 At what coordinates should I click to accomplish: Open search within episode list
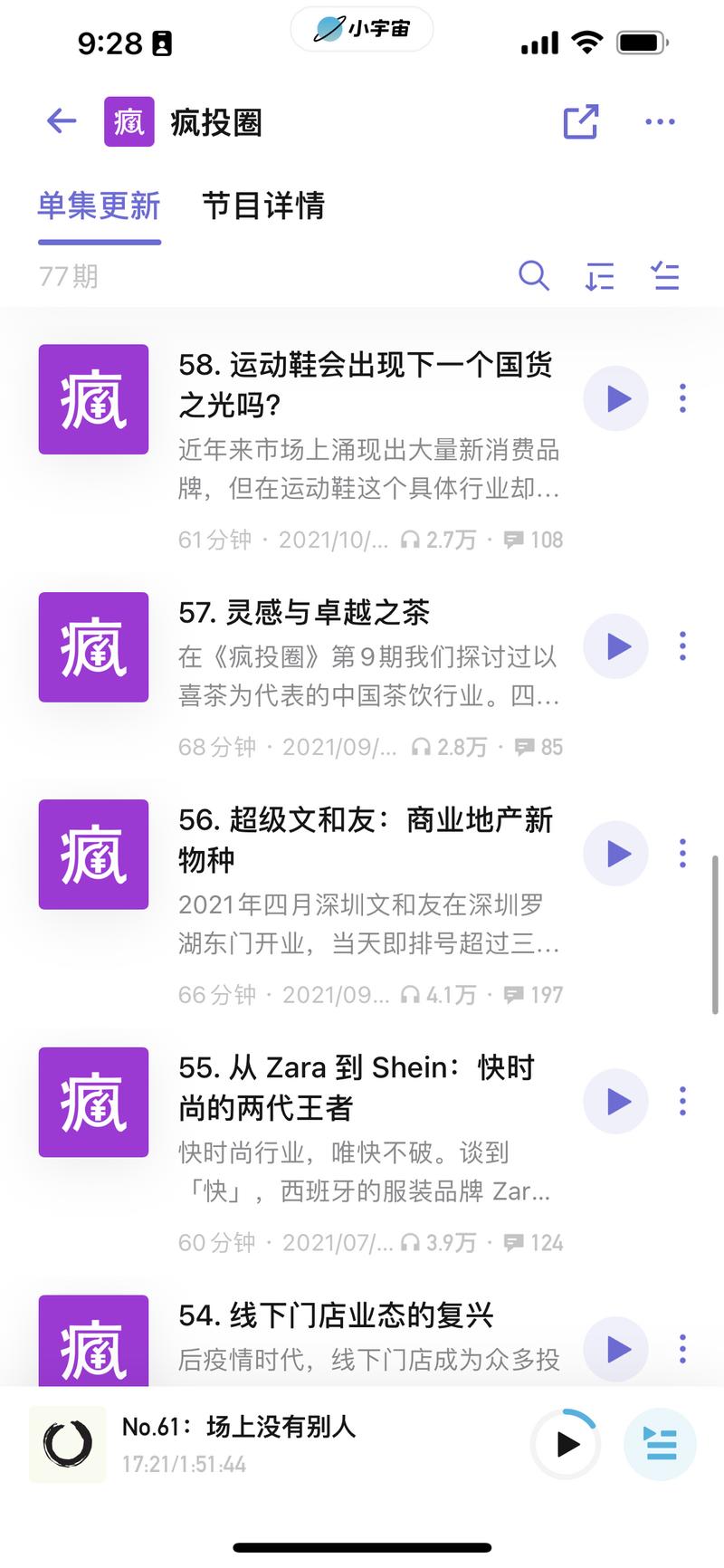[x=534, y=277]
